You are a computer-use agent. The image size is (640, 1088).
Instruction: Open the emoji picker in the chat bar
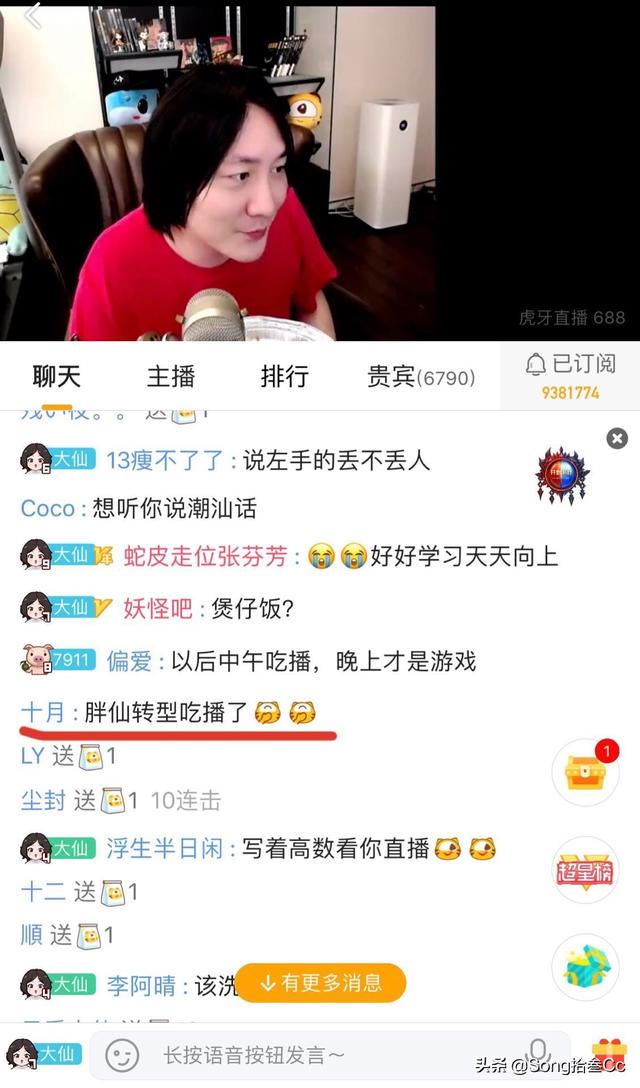coord(122,1055)
